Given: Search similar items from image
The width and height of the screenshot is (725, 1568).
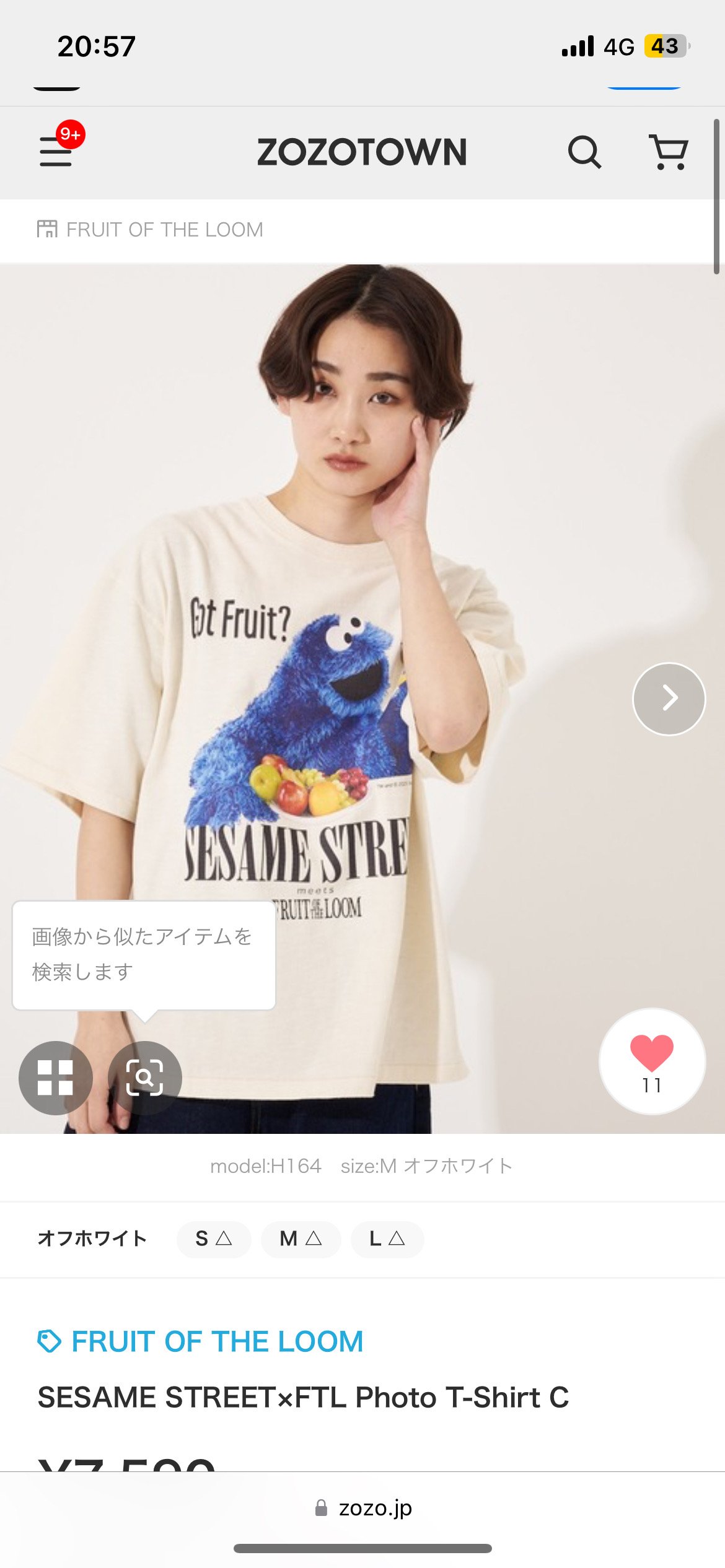Looking at the screenshot, I should (144, 1078).
